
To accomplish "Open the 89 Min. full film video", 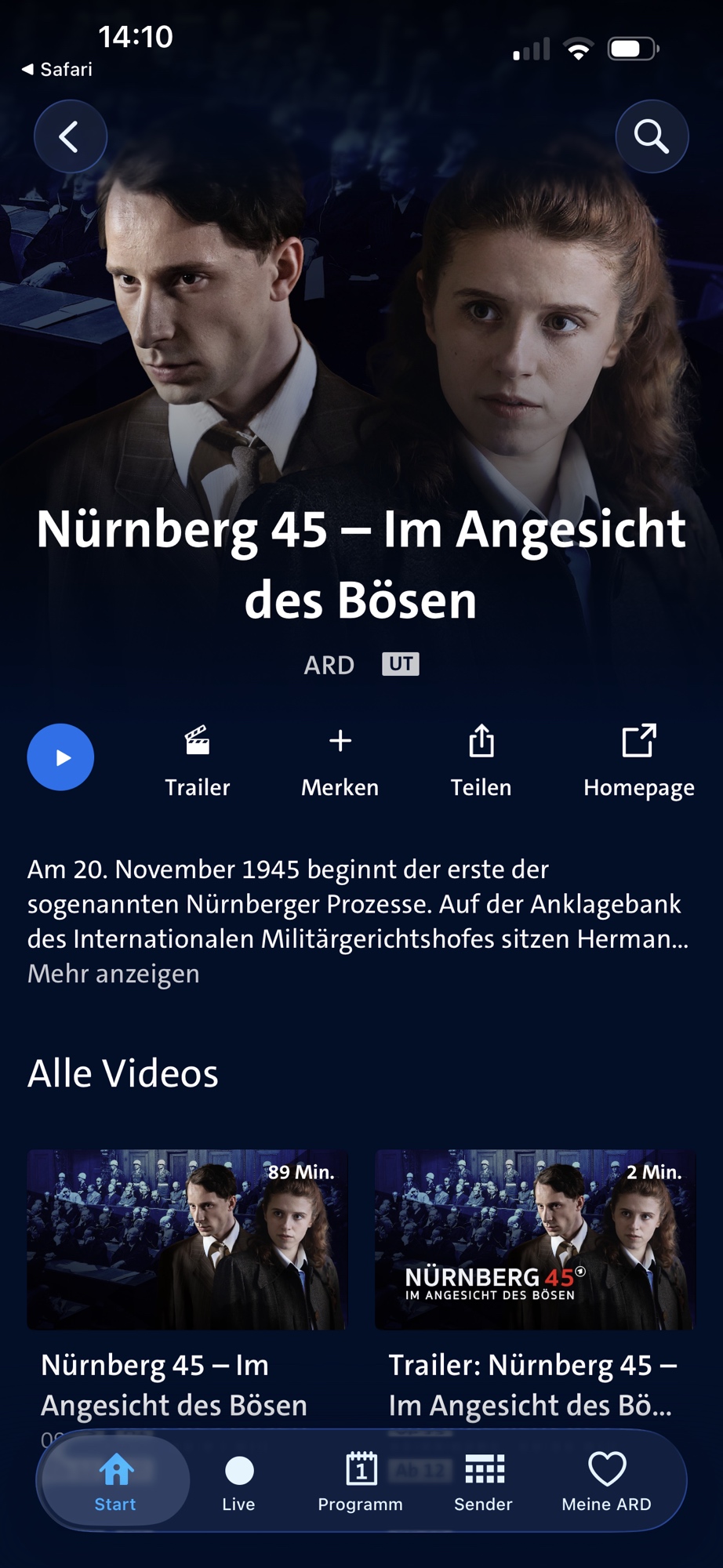I will pyautogui.click(x=187, y=1240).
